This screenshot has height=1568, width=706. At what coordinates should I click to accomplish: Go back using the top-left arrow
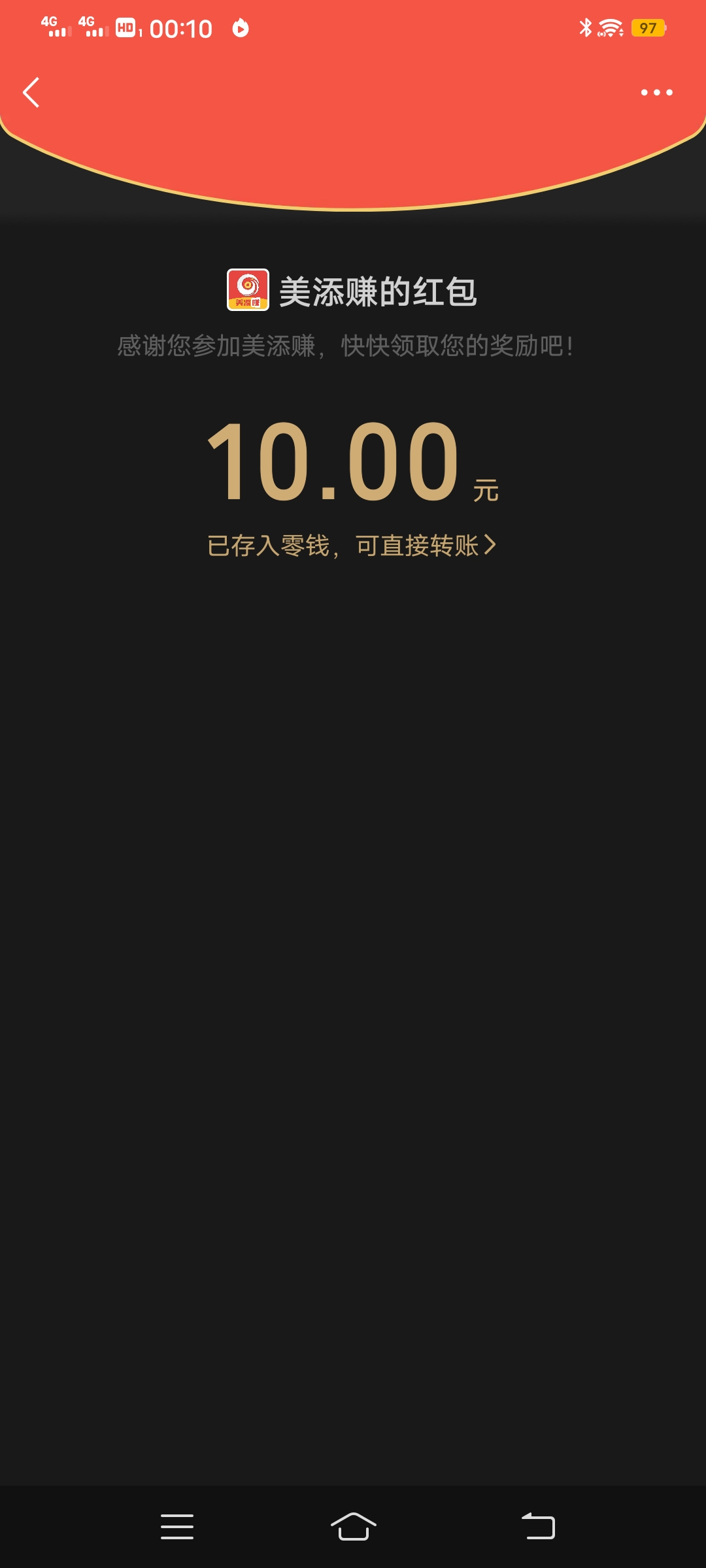[31, 92]
